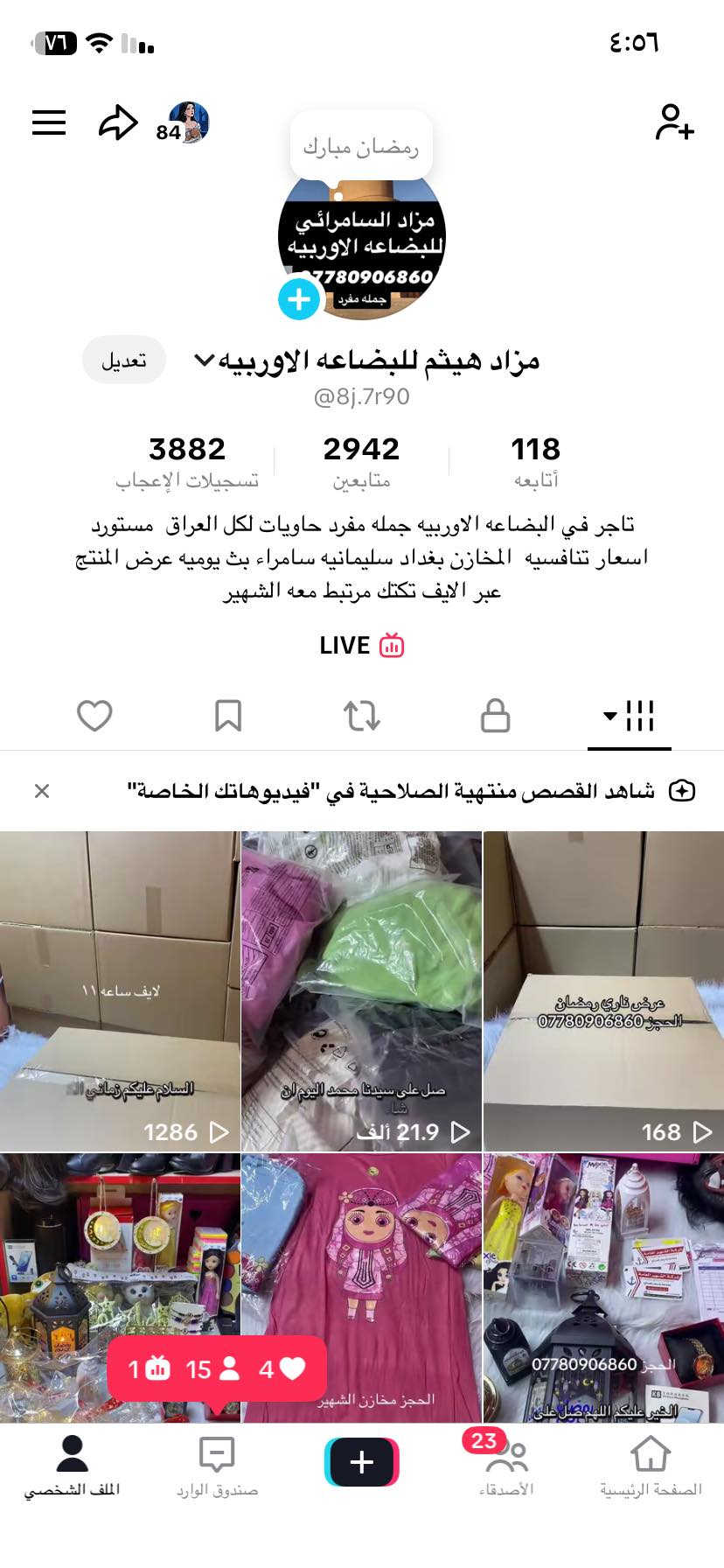View profile viewers with 84 badge
The image size is (724, 1568).
tap(184, 123)
